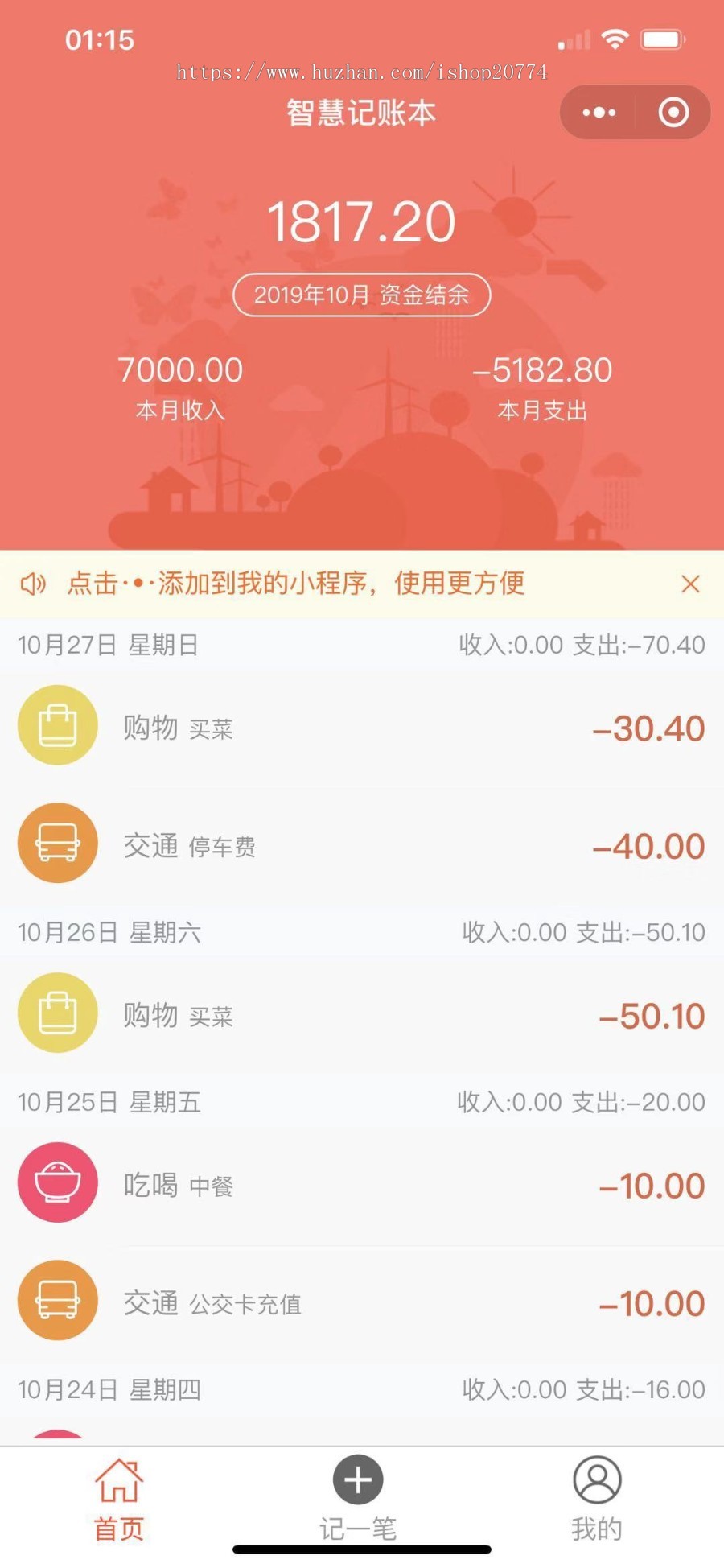Tap the food bowl icon for 吃喝 中餐
The height and width of the screenshot is (1568, 724).
pyautogui.click(x=56, y=1181)
